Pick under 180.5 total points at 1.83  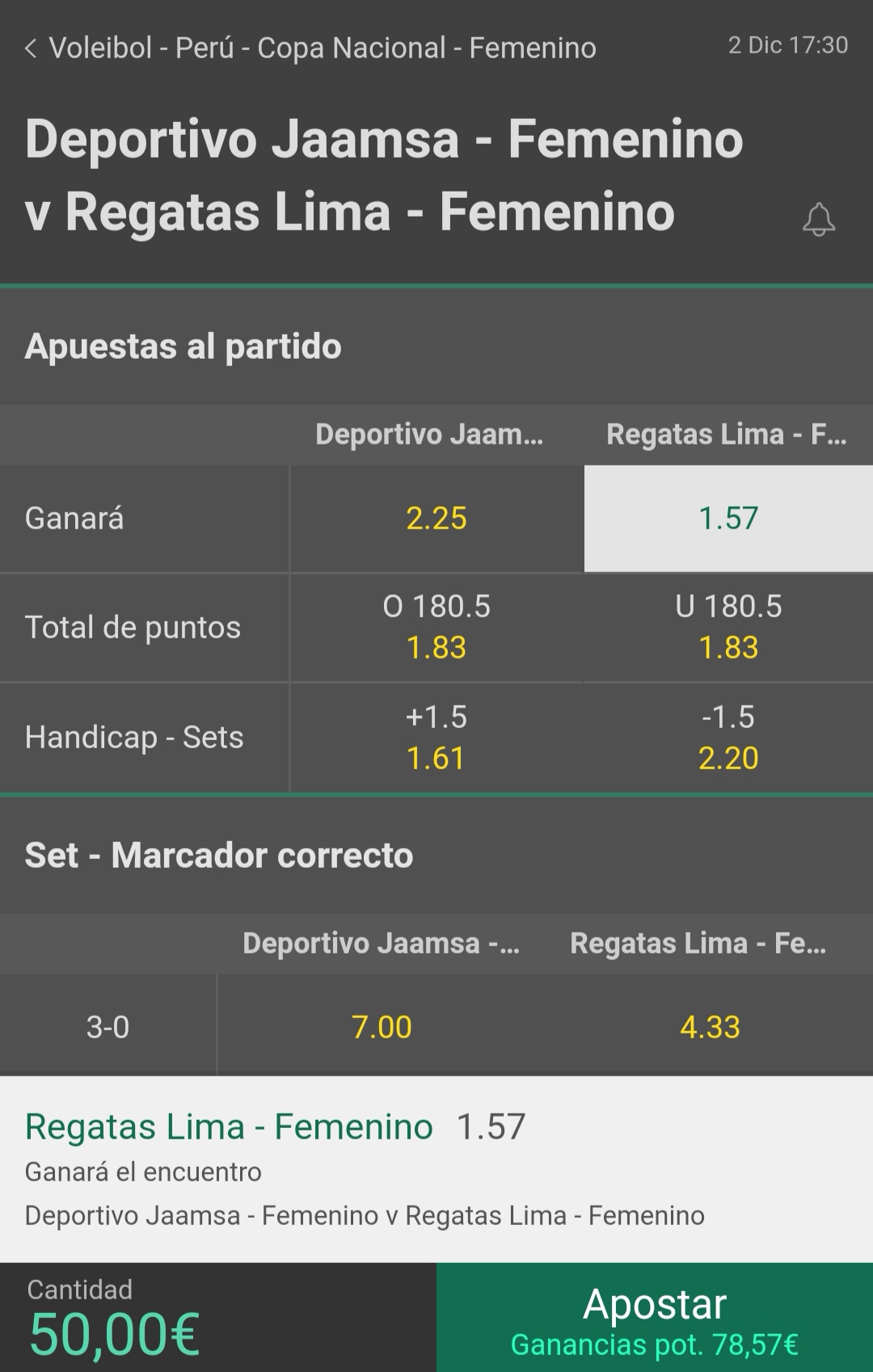pos(728,628)
